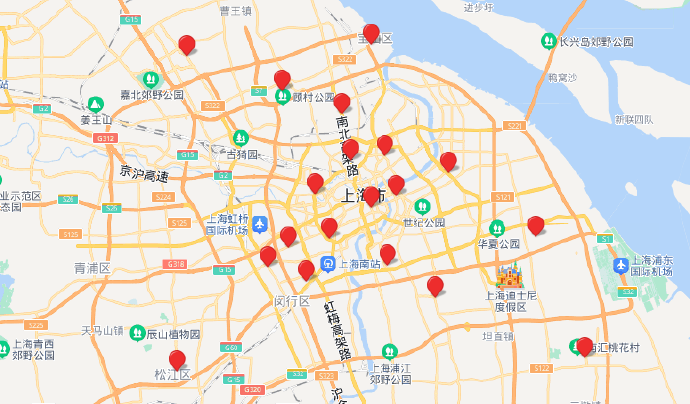The height and width of the screenshot is (404, 690).
Task: Open the marker northwest of 上海迪士尼度假区
Action: [x=435, y=286]
